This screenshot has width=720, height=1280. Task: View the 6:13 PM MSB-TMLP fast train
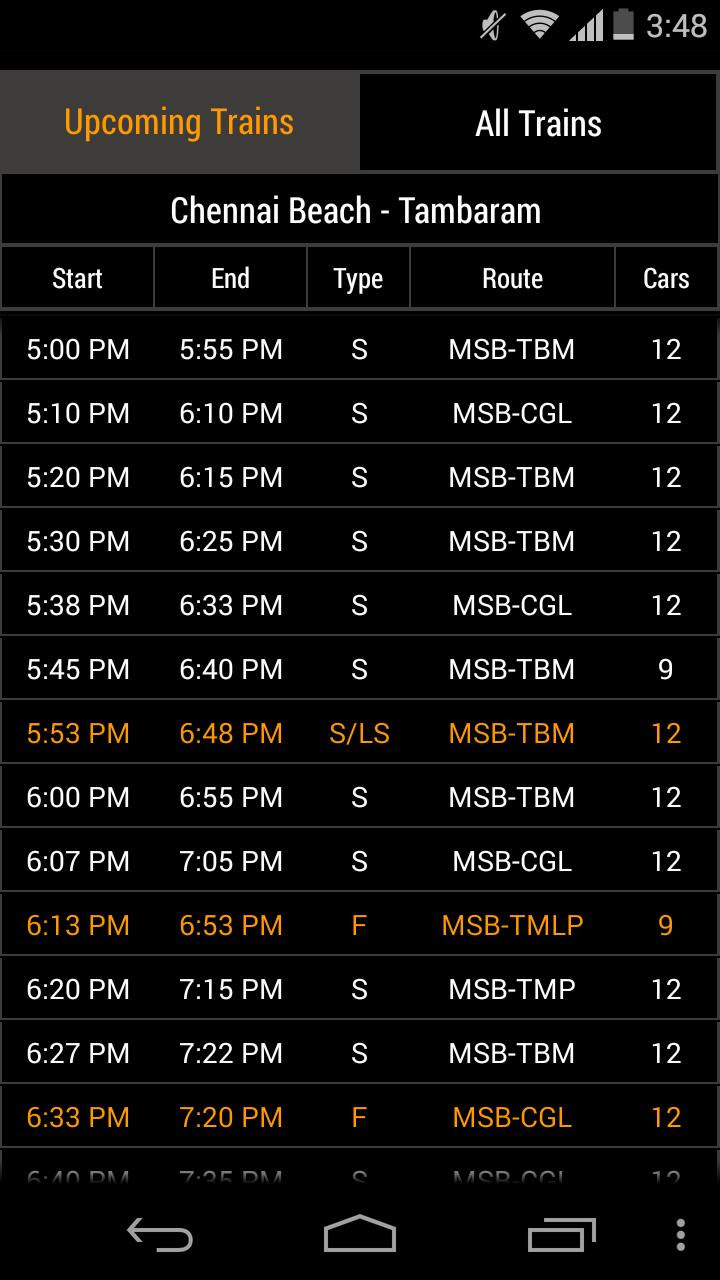(360, 925)
